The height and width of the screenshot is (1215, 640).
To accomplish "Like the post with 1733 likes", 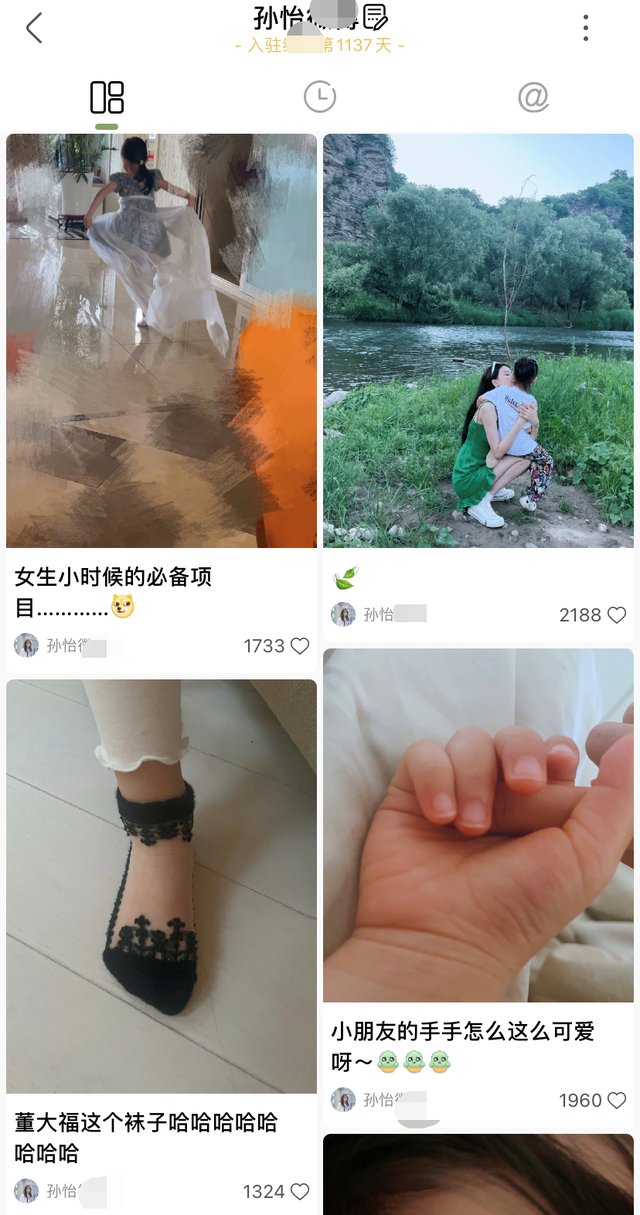I will point(300,646).
